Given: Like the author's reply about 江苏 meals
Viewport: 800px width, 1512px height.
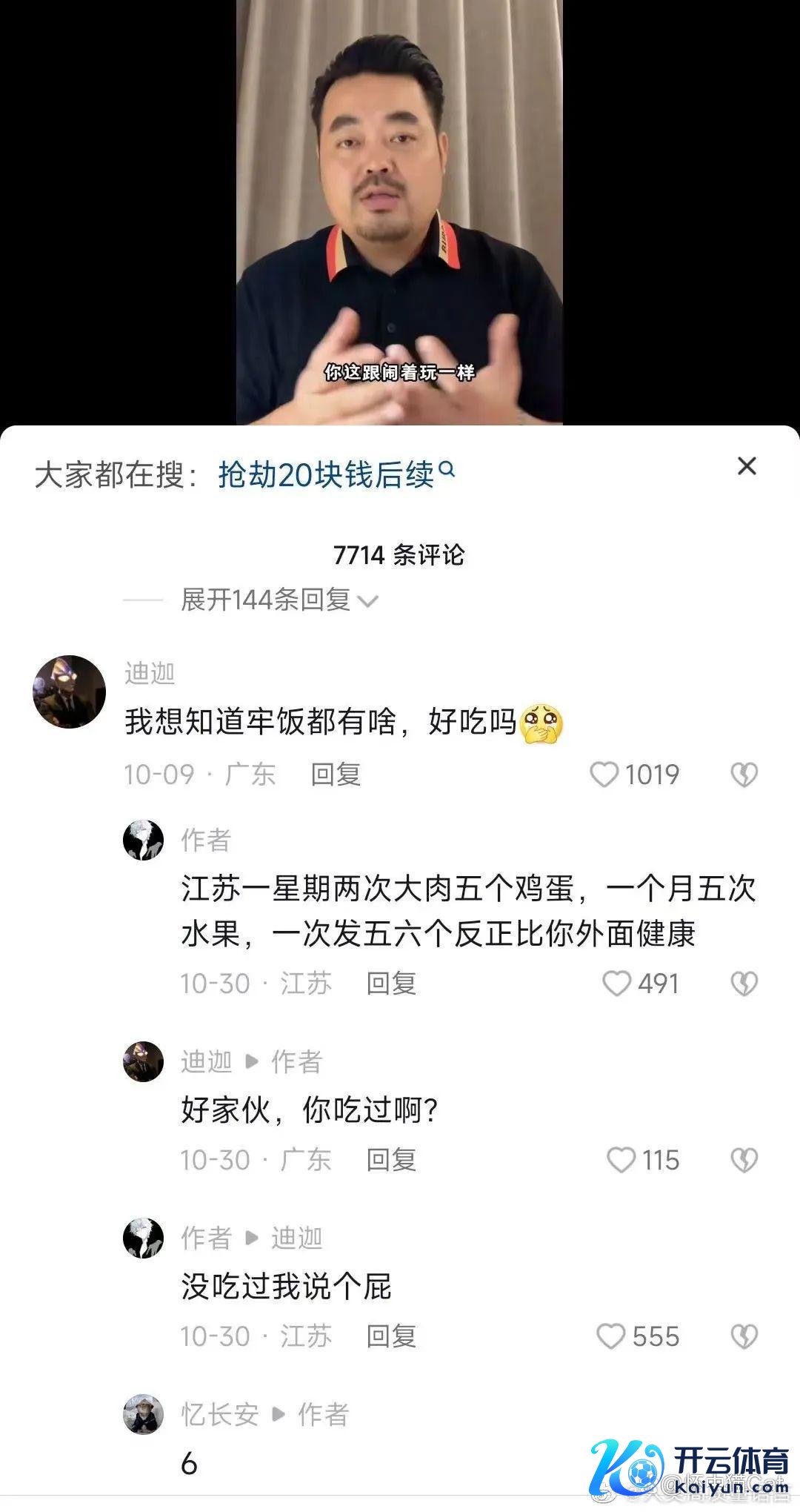Looking at the screenshot, I should click(x=616, y=984).
